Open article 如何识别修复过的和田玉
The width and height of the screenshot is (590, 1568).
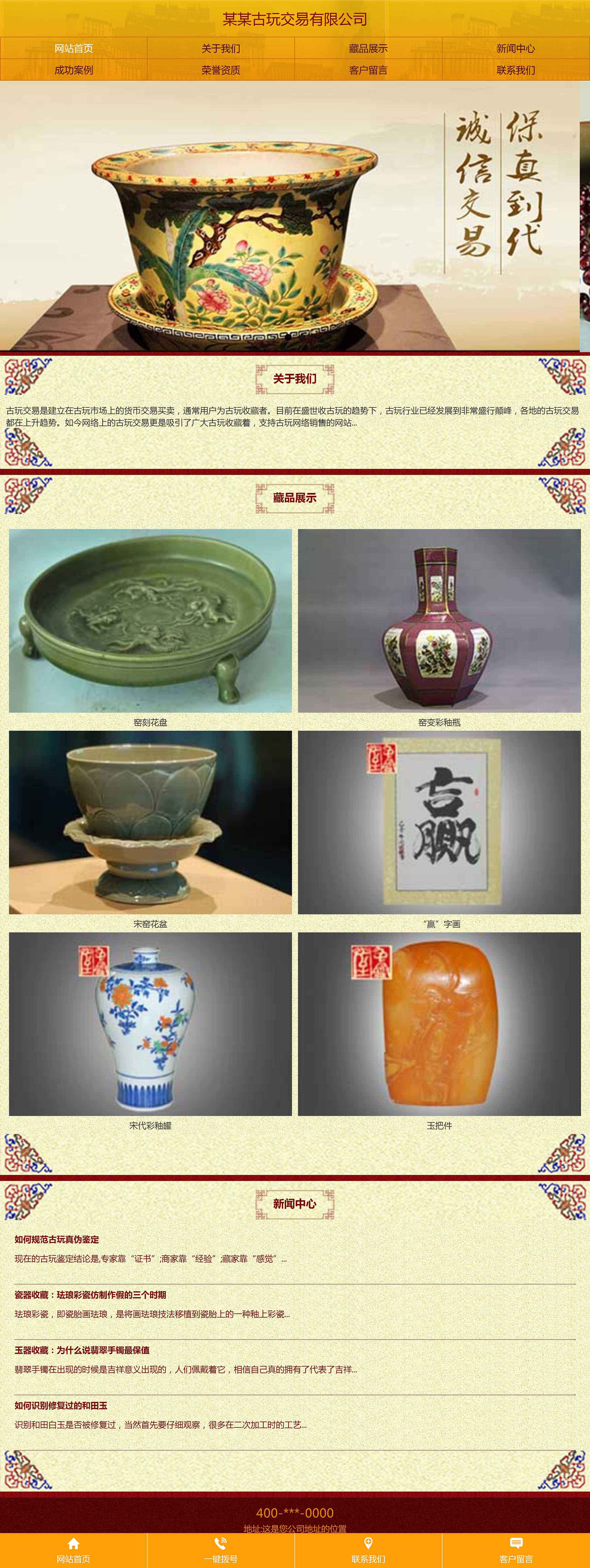pyautogui.click(x=61, y=1405)
